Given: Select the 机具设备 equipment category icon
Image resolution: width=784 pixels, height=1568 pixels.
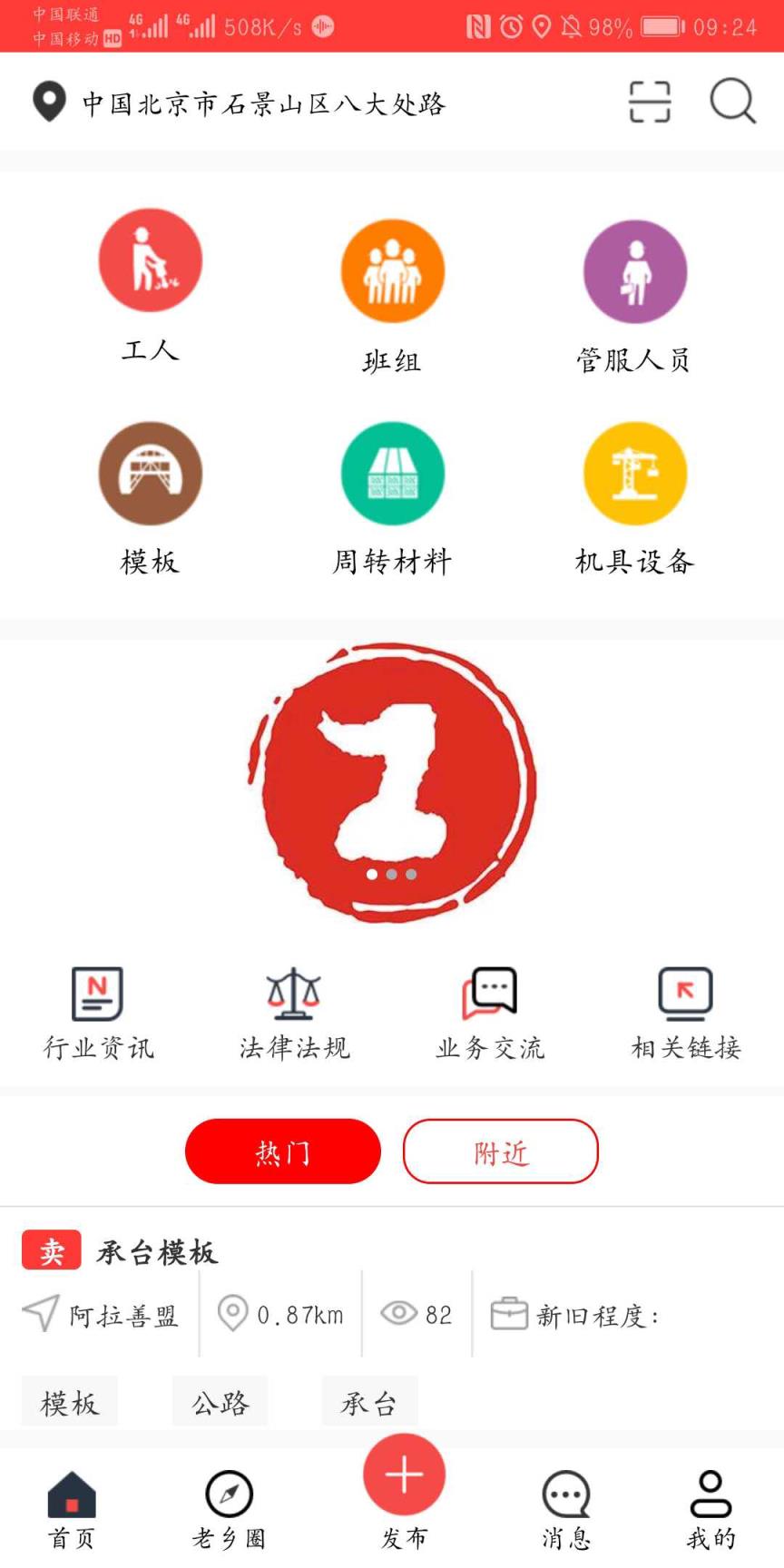Looking at the screenshot, I should click(x=635, y=474).
